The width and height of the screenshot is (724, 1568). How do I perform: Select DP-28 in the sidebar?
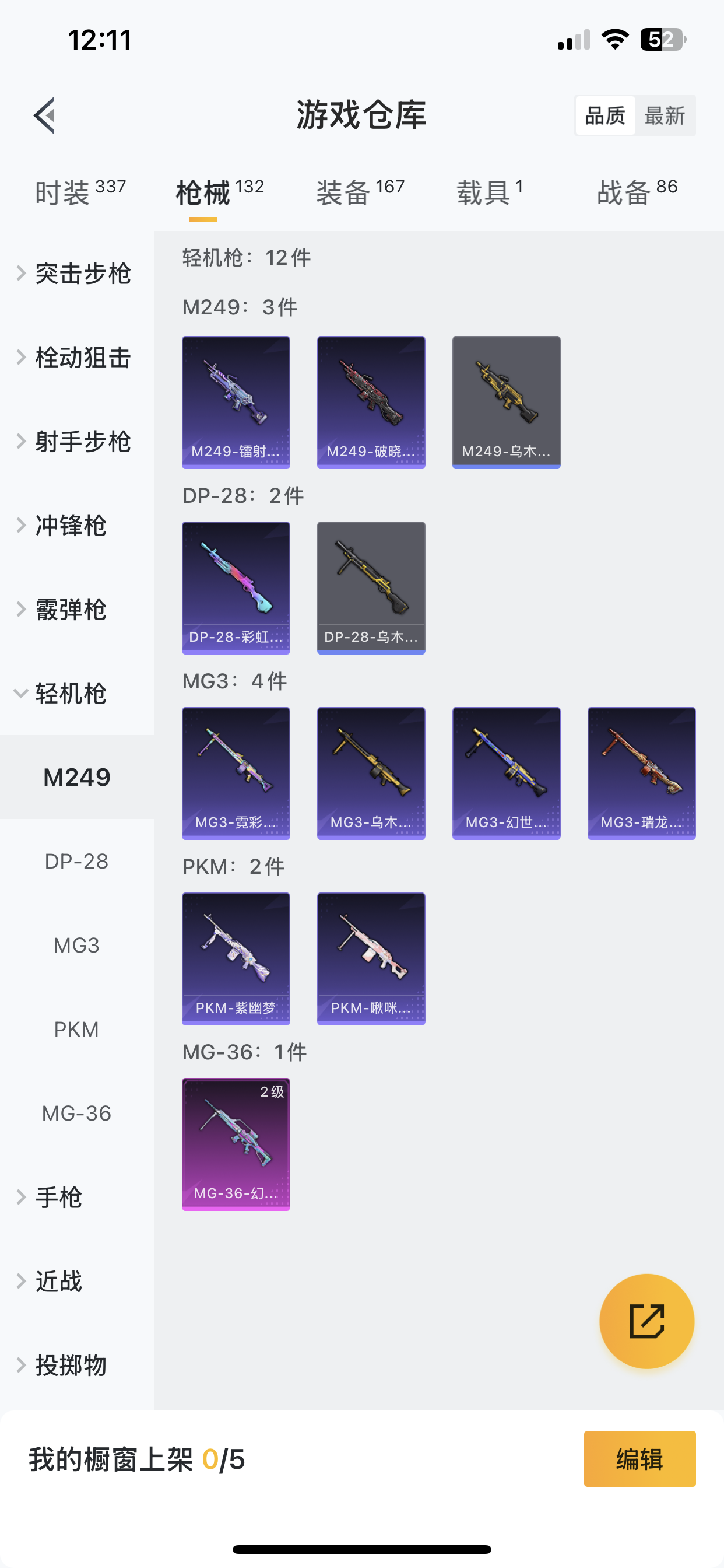(77, 862)
